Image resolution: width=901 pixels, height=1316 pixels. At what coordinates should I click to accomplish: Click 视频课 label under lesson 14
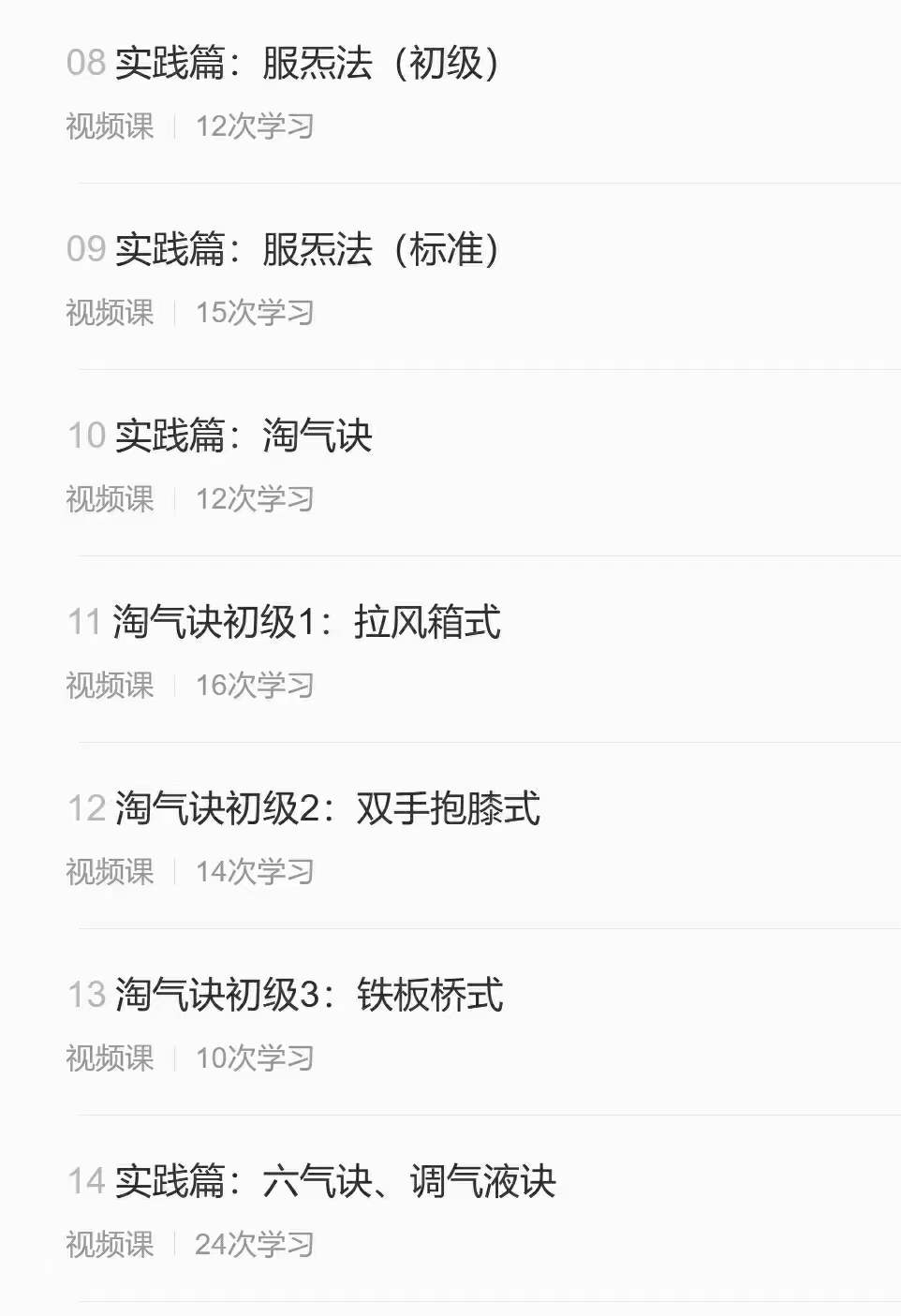point(109,1245)
